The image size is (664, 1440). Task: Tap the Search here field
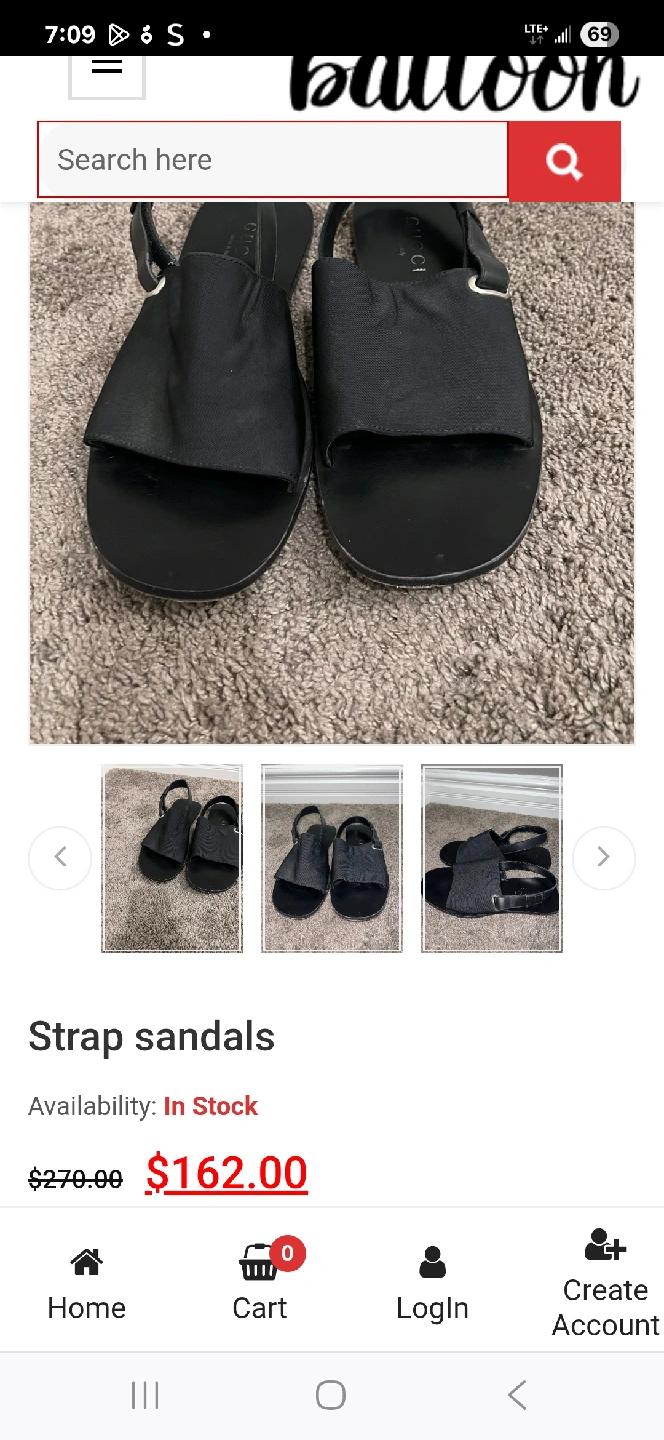[272, 160]
